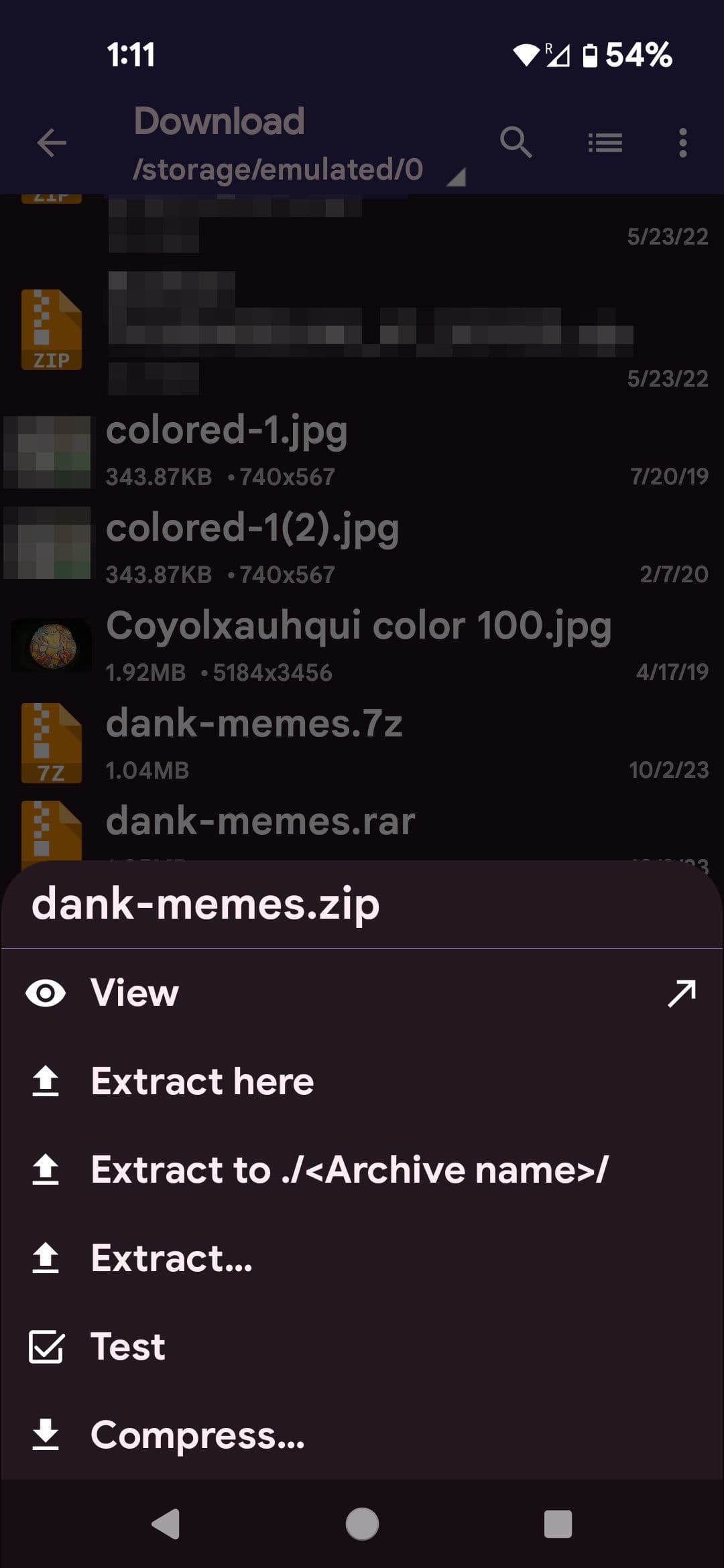Choose the Compress... option

pos(197,1435)
